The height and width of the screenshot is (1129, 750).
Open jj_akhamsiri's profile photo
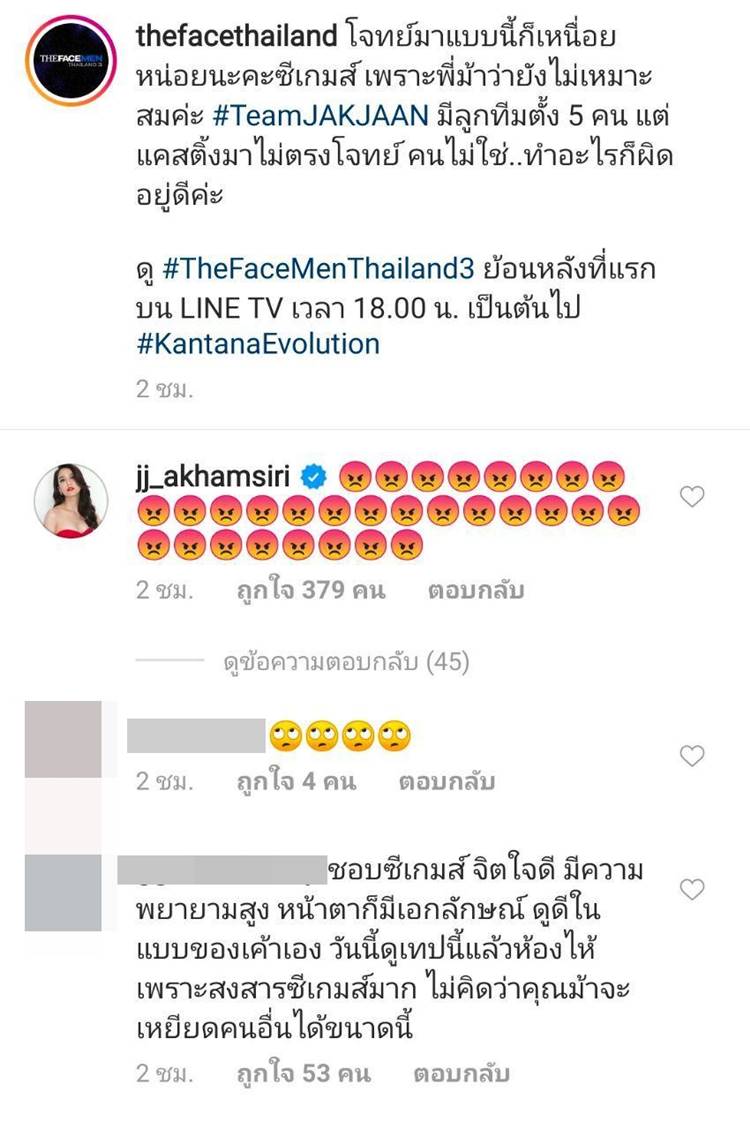point(71,500)
